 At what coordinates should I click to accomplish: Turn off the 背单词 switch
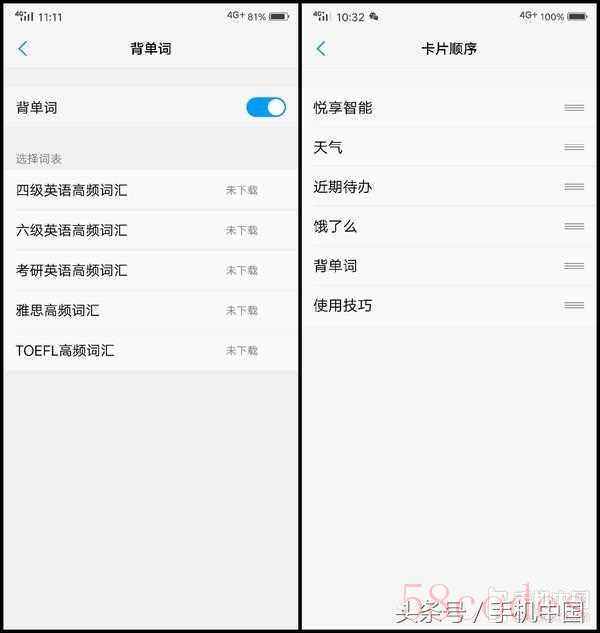pos(265,107)
